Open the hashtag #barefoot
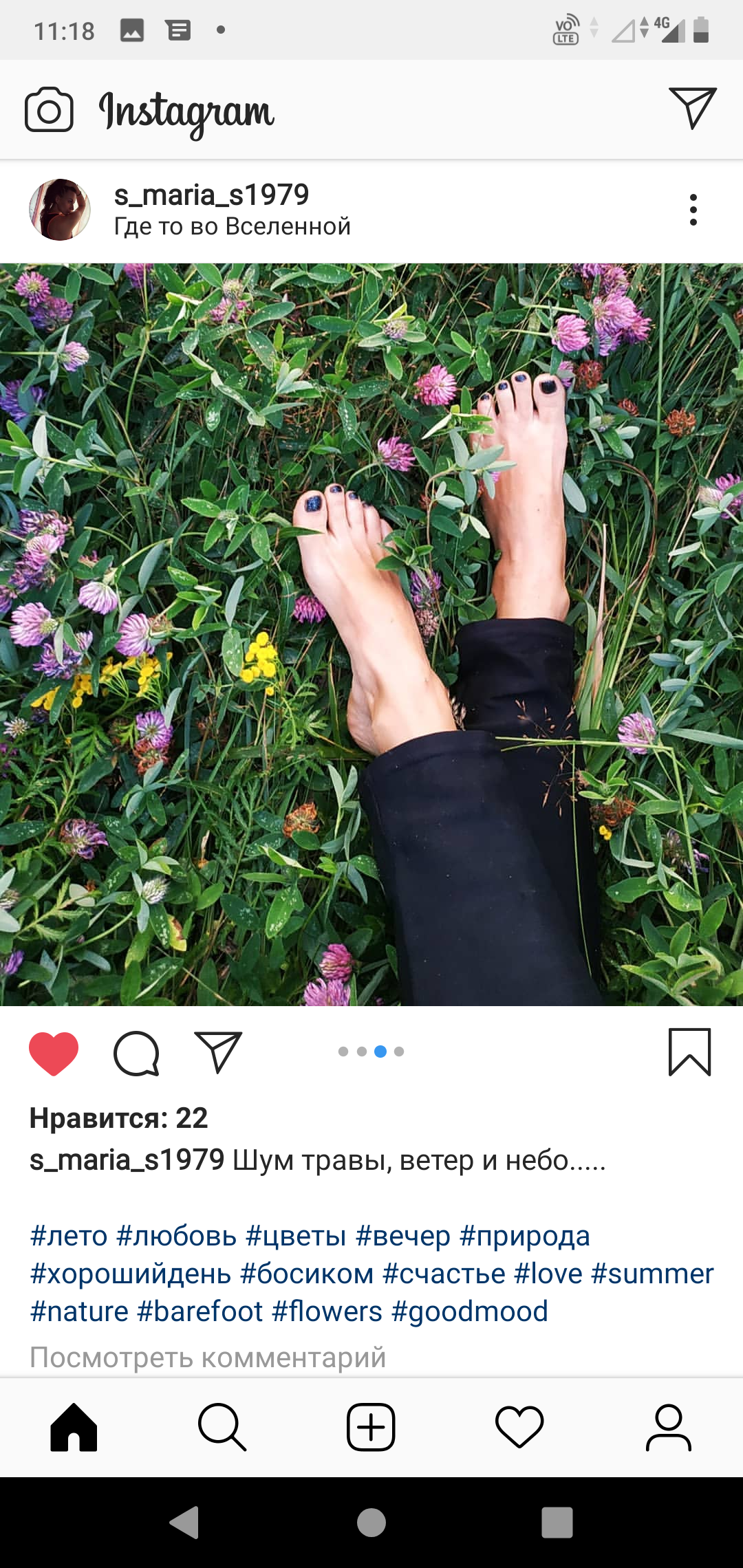This screenshot has width=743, height=1568. [x=200, y=1311]
